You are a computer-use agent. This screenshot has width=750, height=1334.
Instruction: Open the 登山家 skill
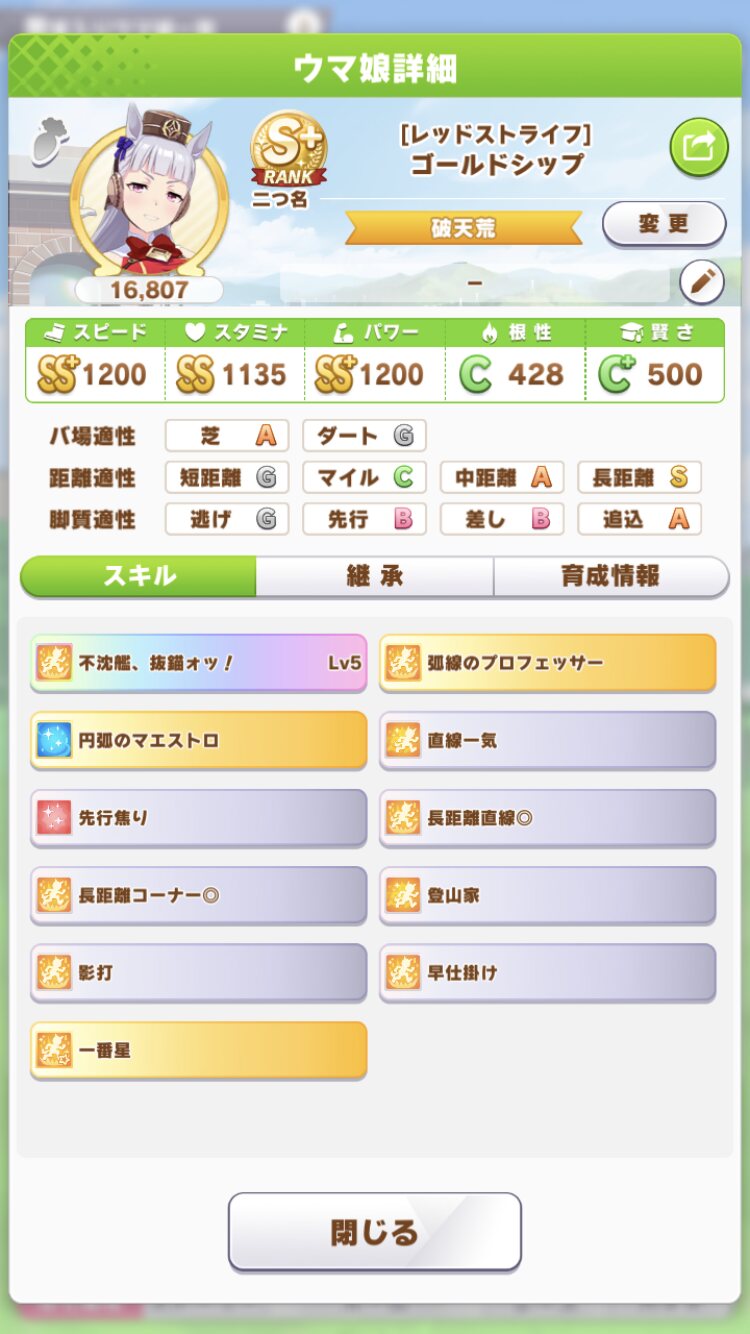547,895
